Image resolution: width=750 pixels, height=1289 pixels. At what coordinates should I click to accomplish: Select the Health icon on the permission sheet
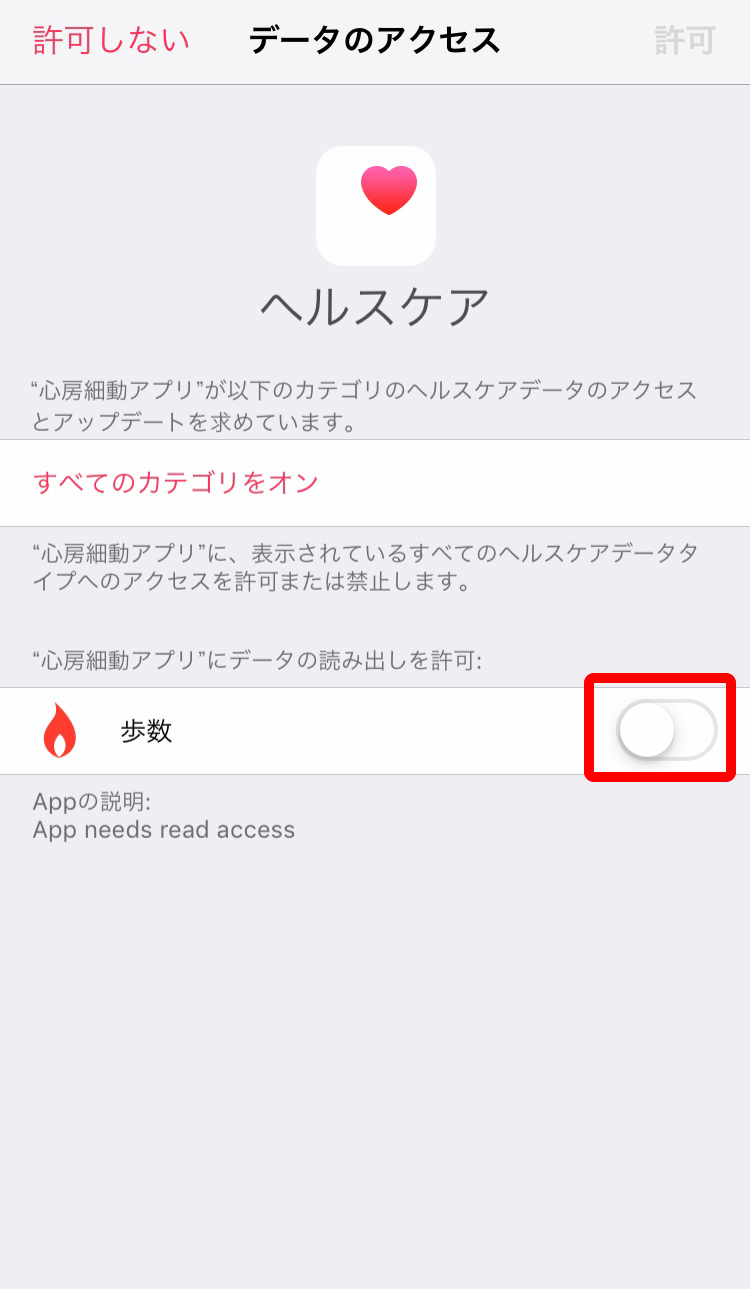tap(375, 204)
